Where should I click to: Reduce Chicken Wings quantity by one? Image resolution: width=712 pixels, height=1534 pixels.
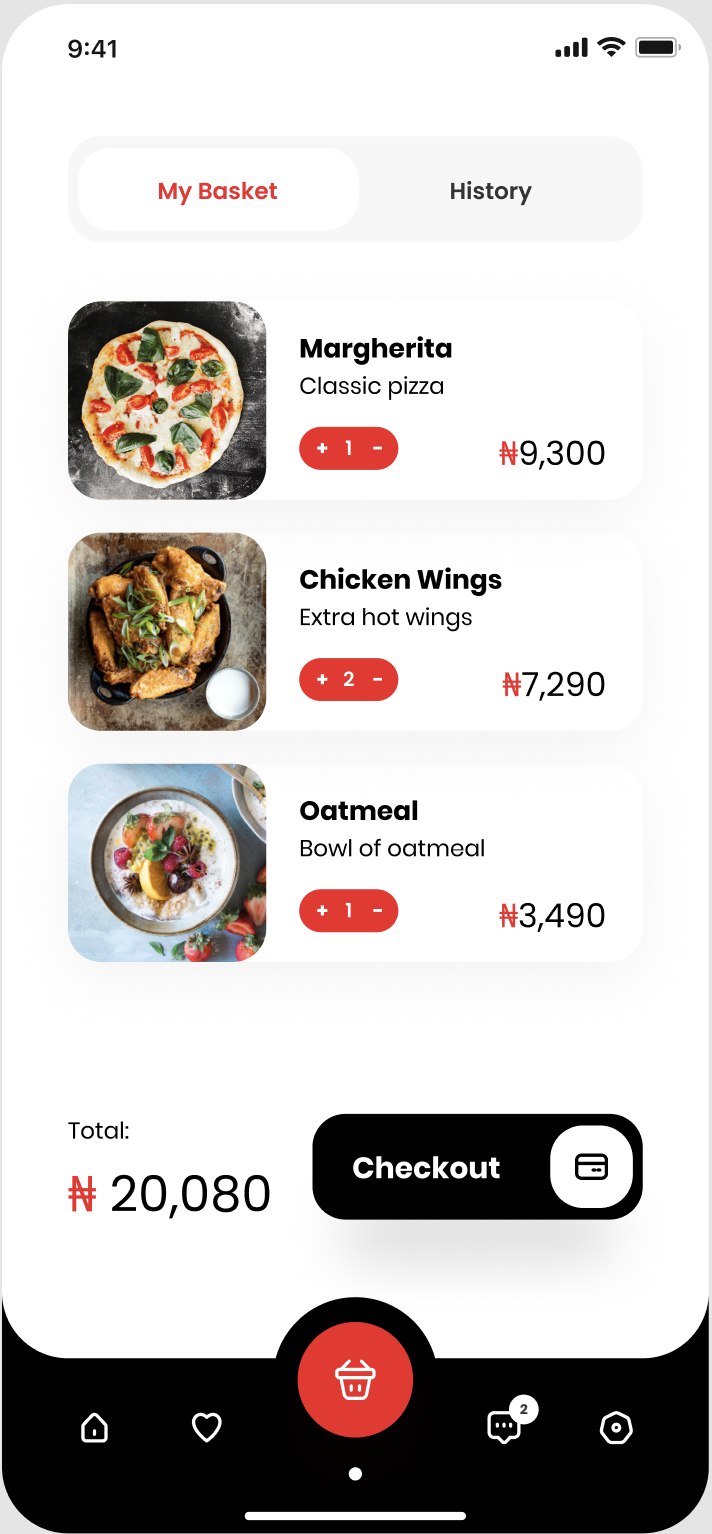click(x=378, y=680)
